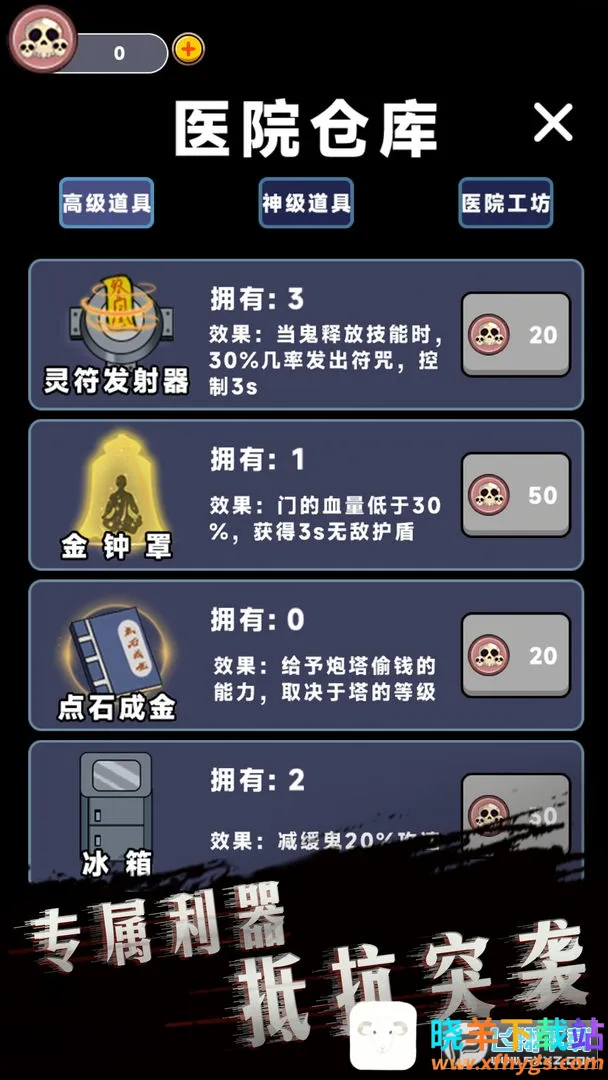The image size is (608, 1080).
Task: Switch to the 神级道具 tab
Action: (306, 204)
